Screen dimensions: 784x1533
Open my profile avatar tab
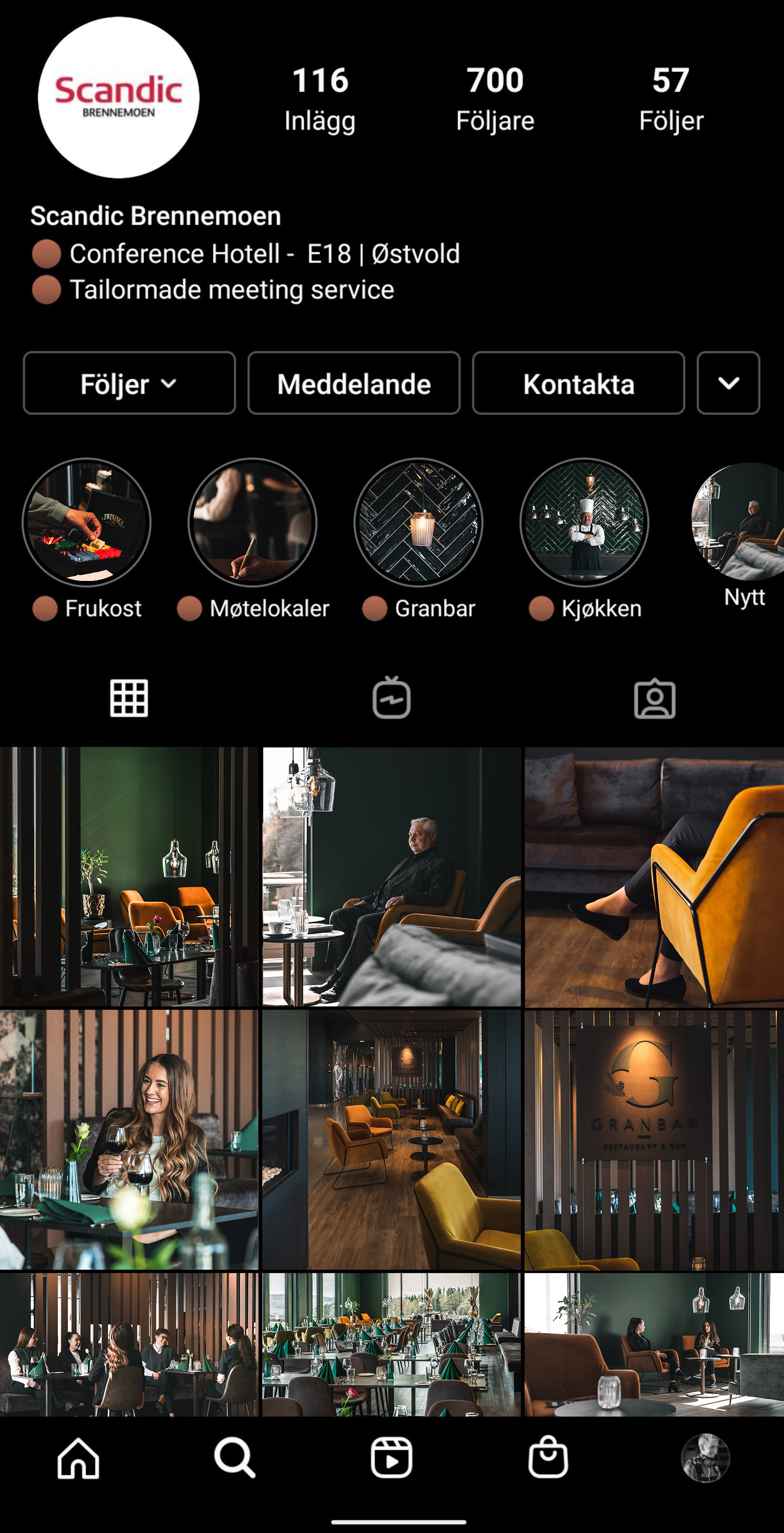point(705,1458)
